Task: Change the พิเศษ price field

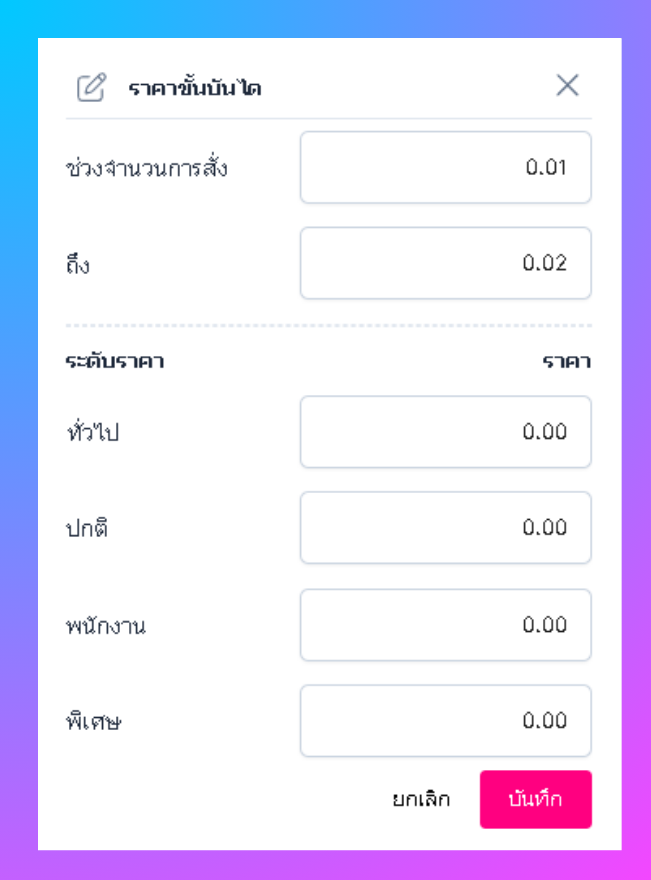Action: [x=445, y=721]
